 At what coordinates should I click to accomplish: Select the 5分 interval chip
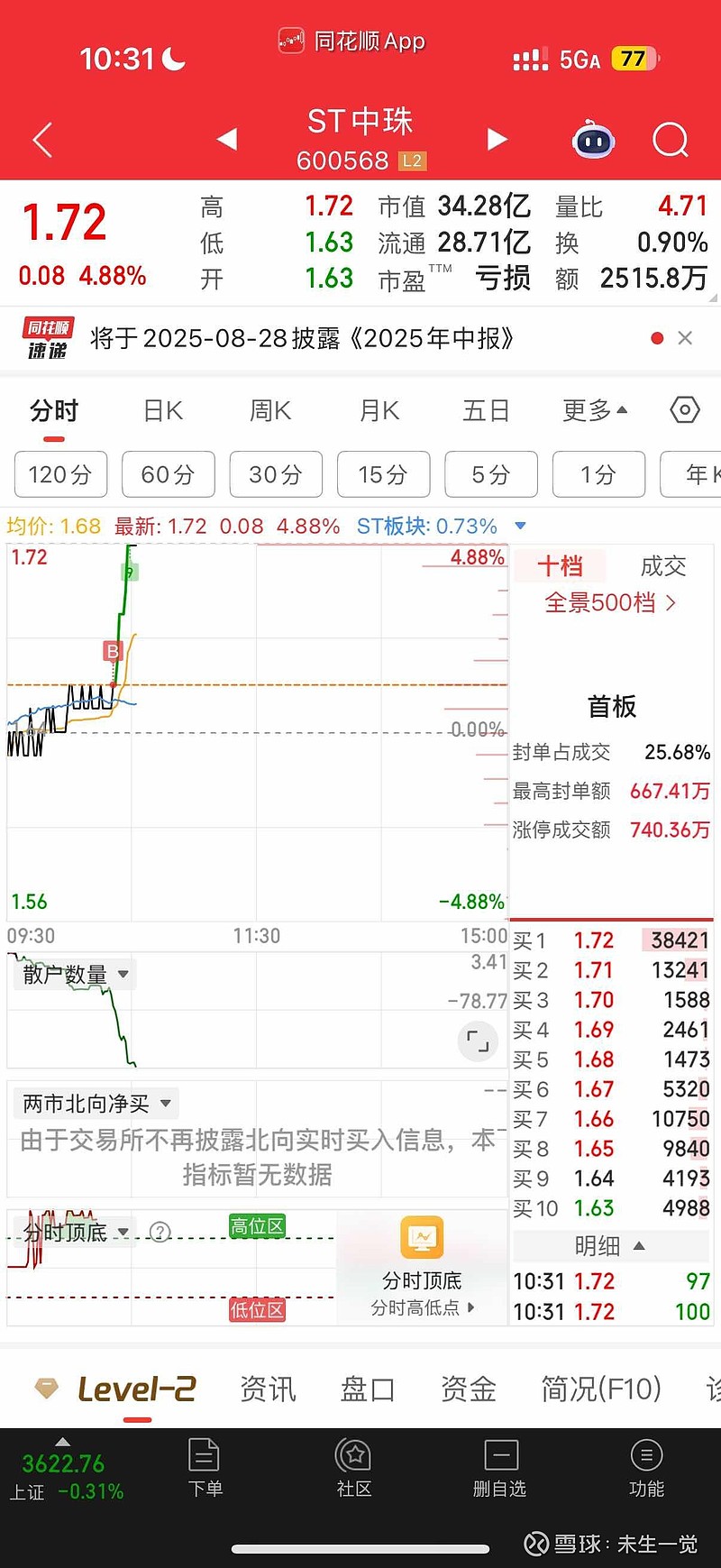(x=491, y=474)
